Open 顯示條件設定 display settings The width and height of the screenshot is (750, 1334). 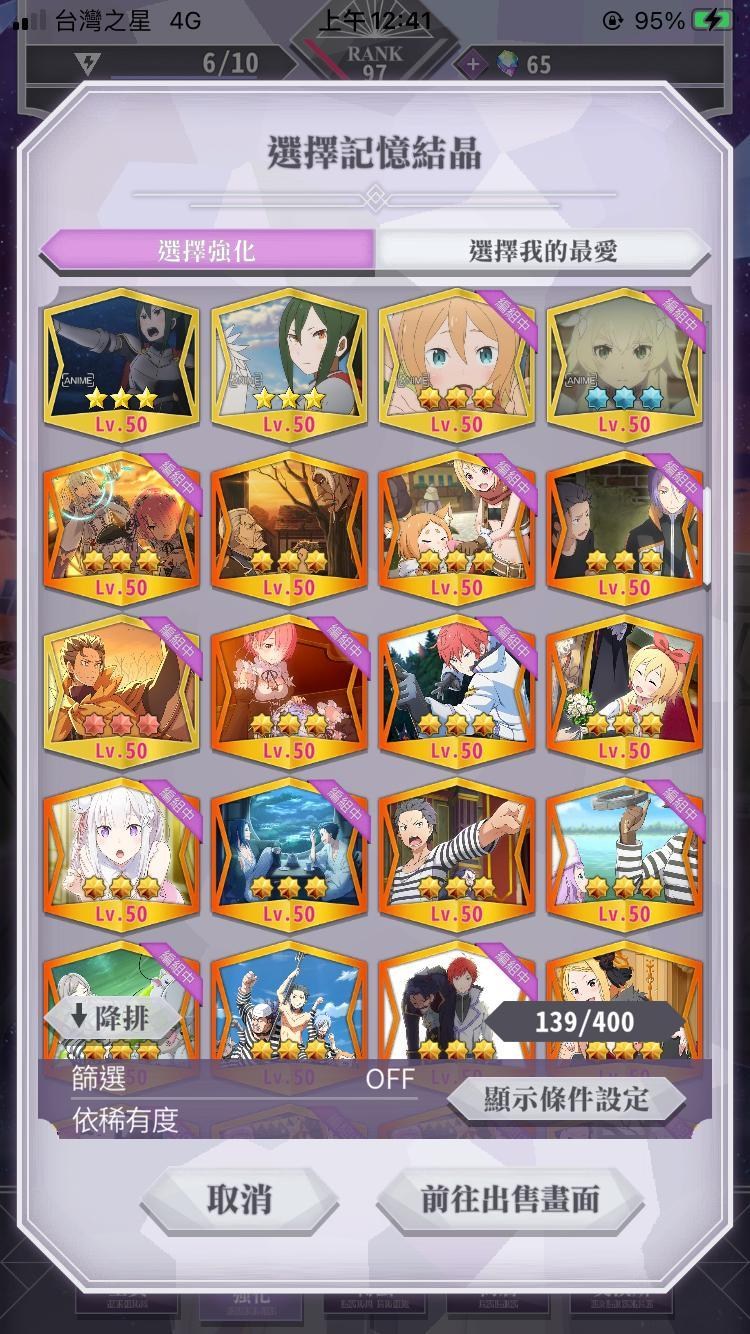pyautogui.click(x=566, y=1099)
